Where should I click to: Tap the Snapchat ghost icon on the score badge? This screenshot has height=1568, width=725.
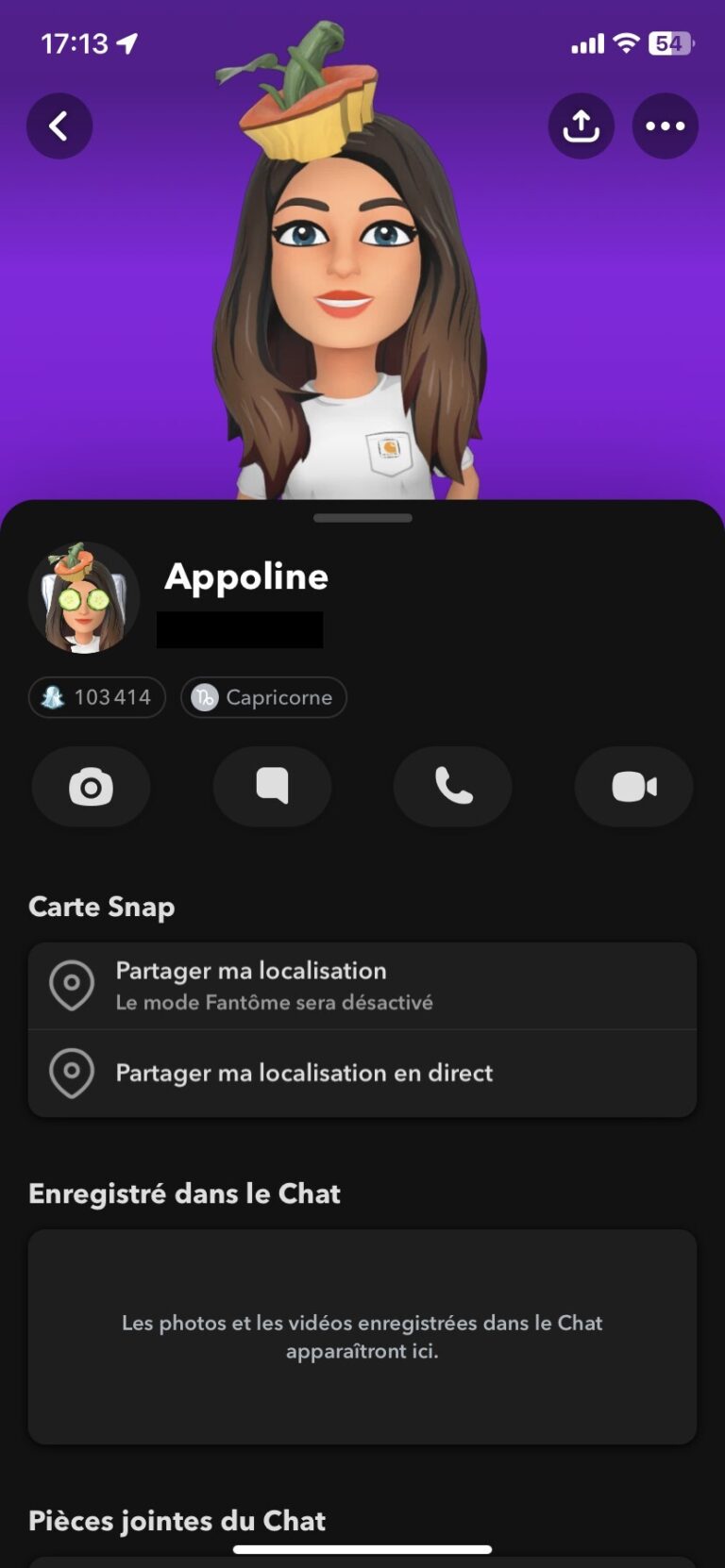pyautogui.click(x=52, y=697)
